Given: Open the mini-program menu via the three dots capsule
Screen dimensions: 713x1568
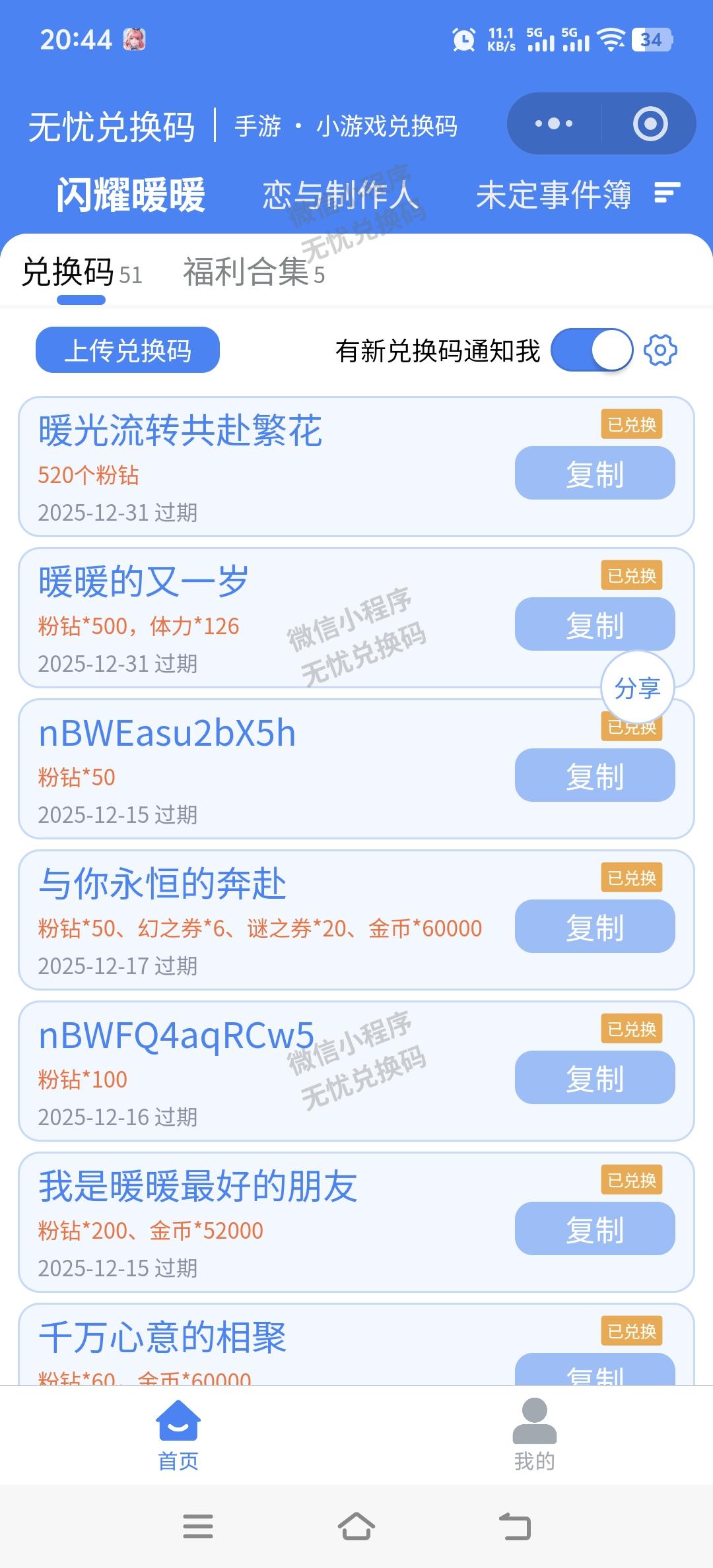Looking at the screenshot, I should pyautogui.click(x=552, y=123).
